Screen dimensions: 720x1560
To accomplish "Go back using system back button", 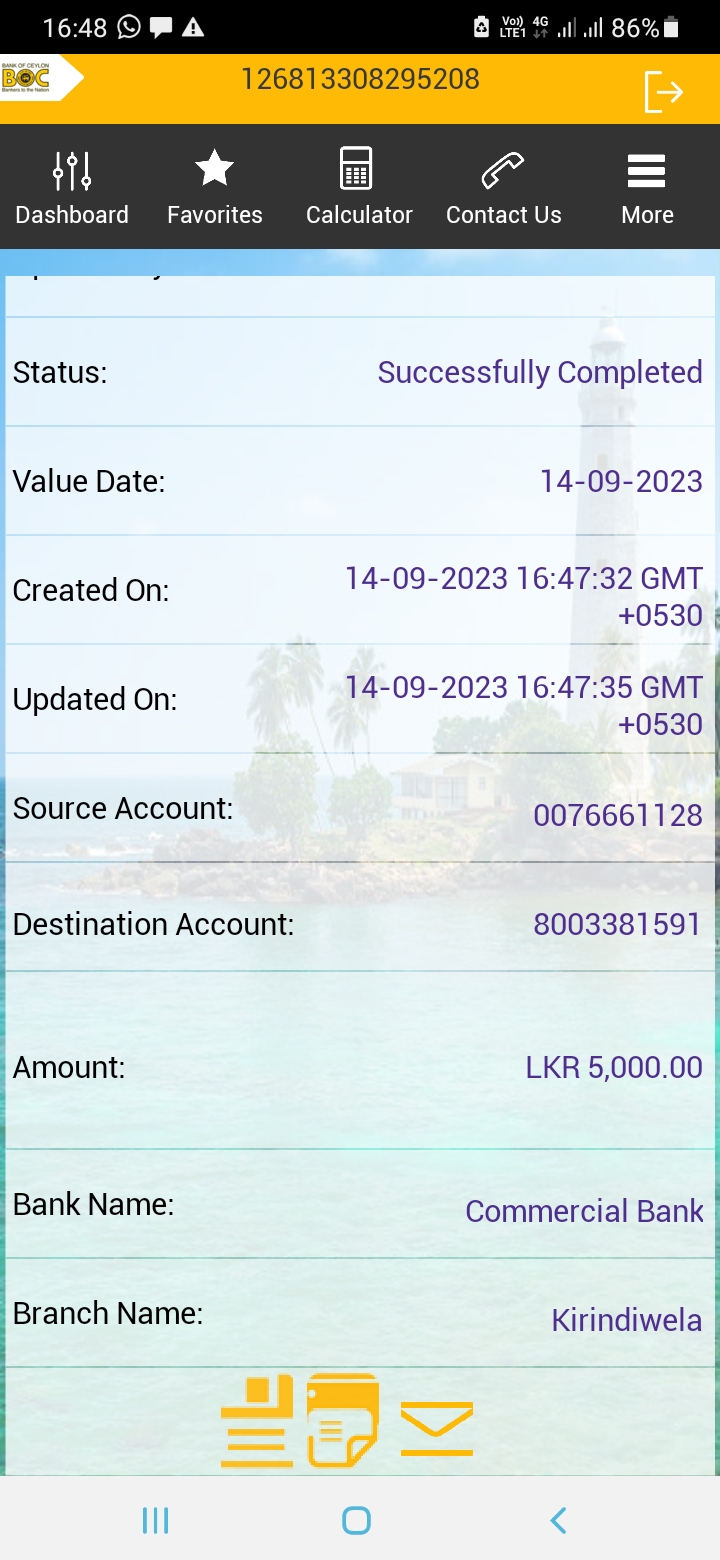I will pos(559,1521).
